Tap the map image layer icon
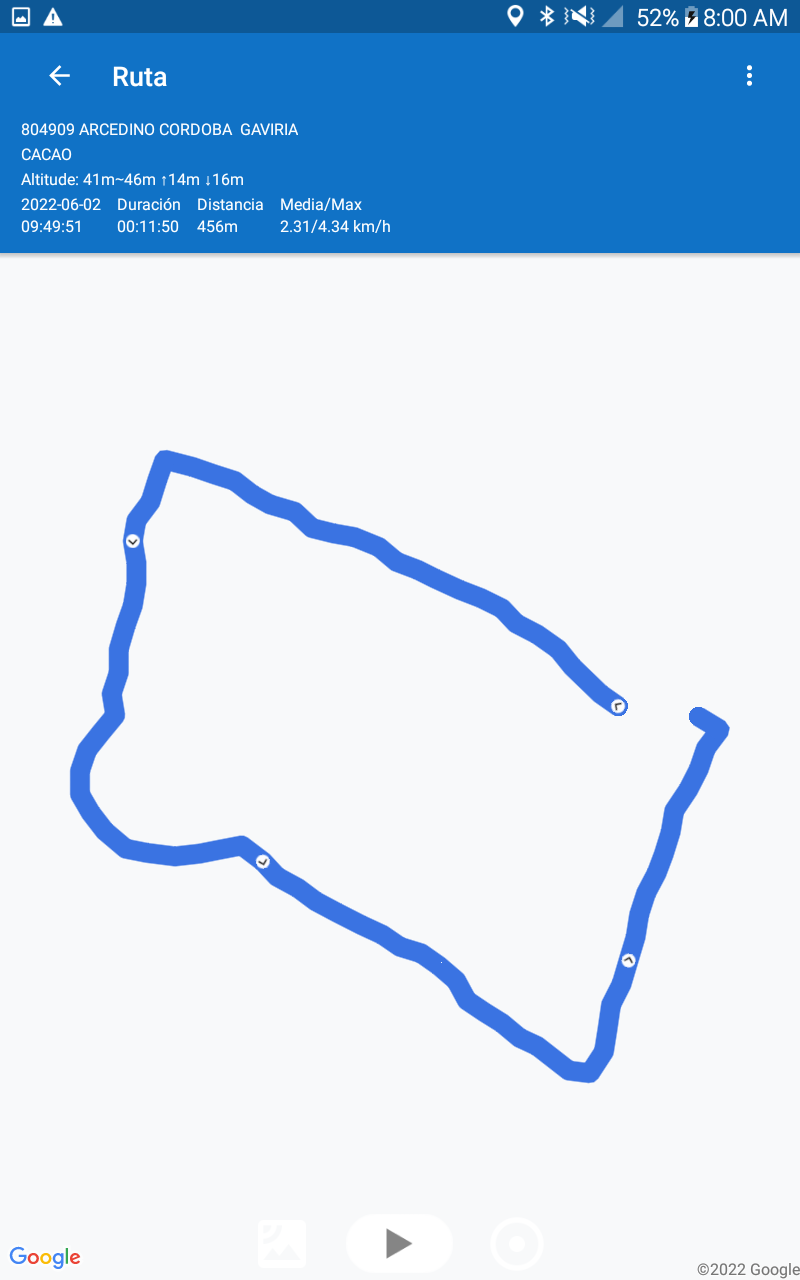 (282, 1244)
